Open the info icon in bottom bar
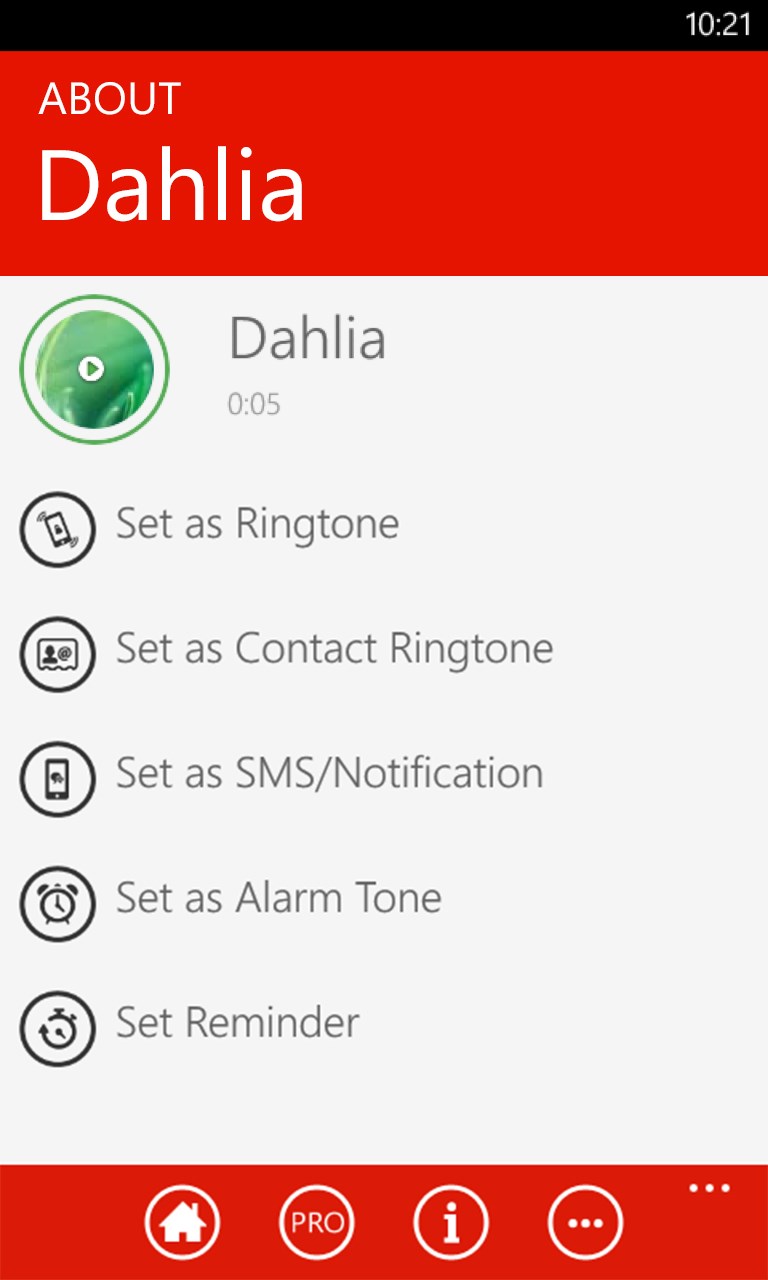 coord(451,1222)
